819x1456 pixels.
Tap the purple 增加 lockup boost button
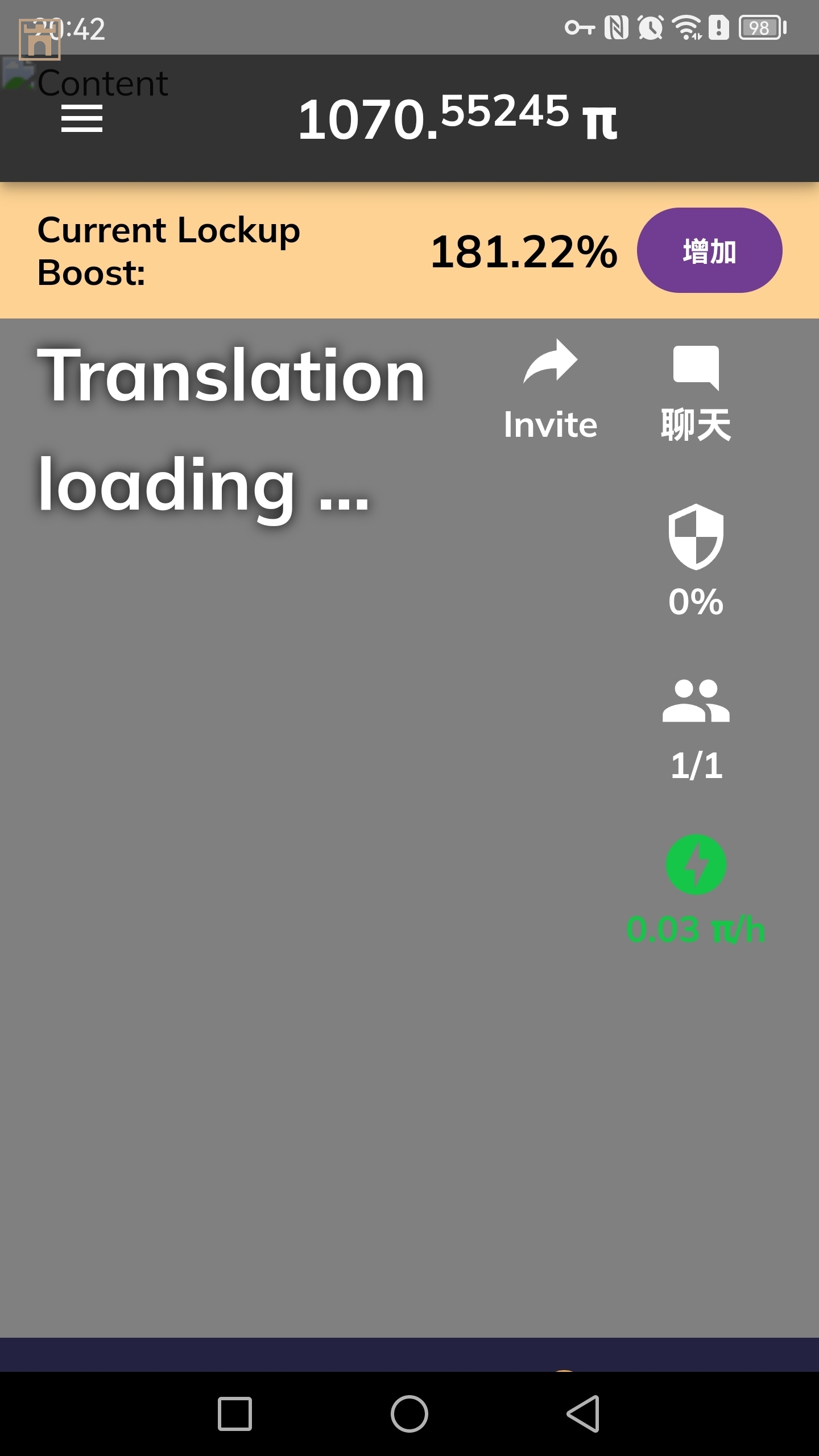709,250
